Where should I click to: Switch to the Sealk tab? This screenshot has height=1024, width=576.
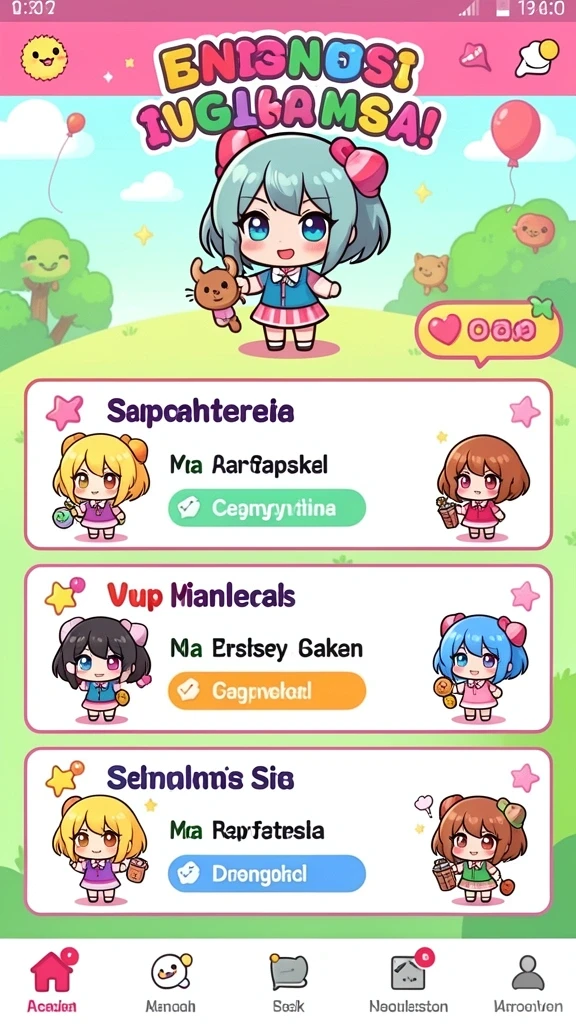pyautogui.click(x=288, y=980)
